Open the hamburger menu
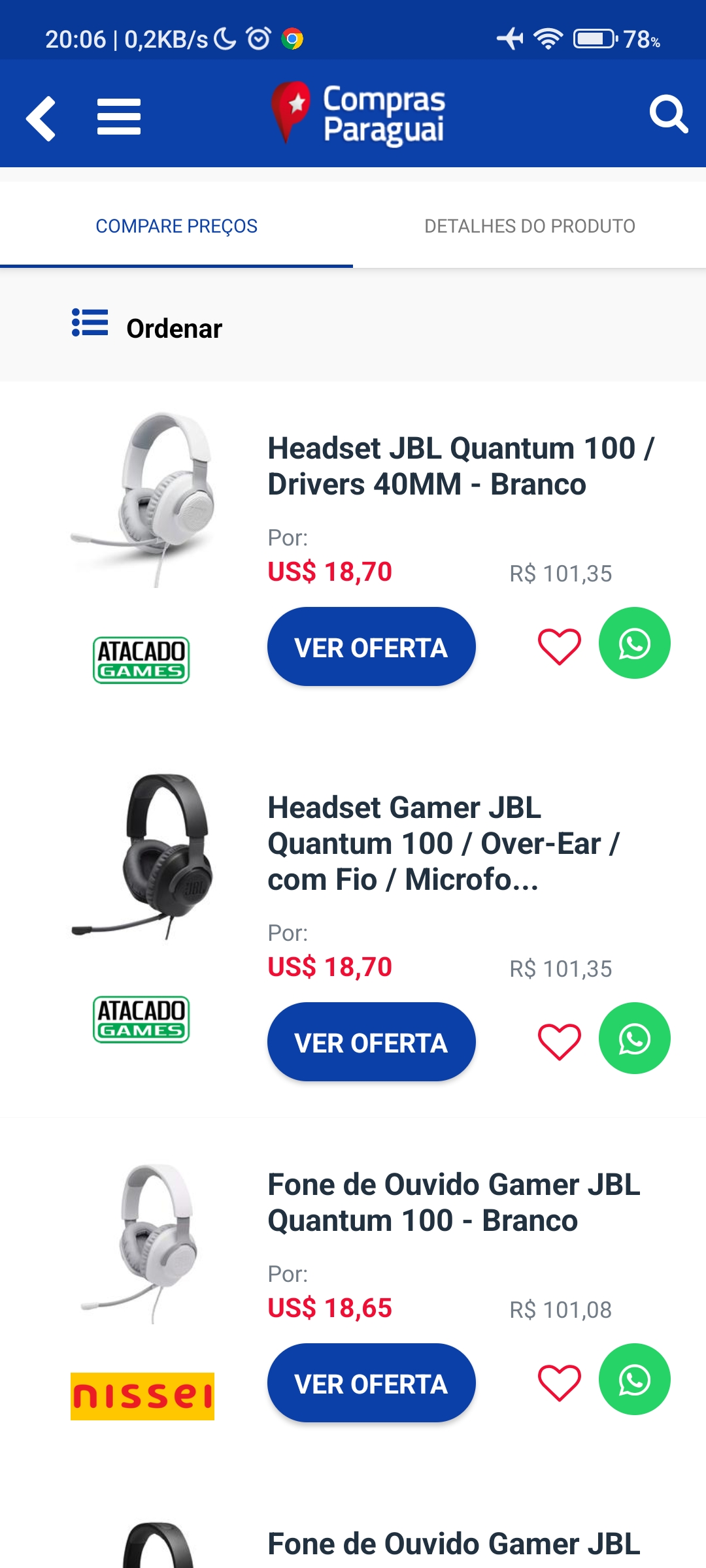 click(118, 117)
